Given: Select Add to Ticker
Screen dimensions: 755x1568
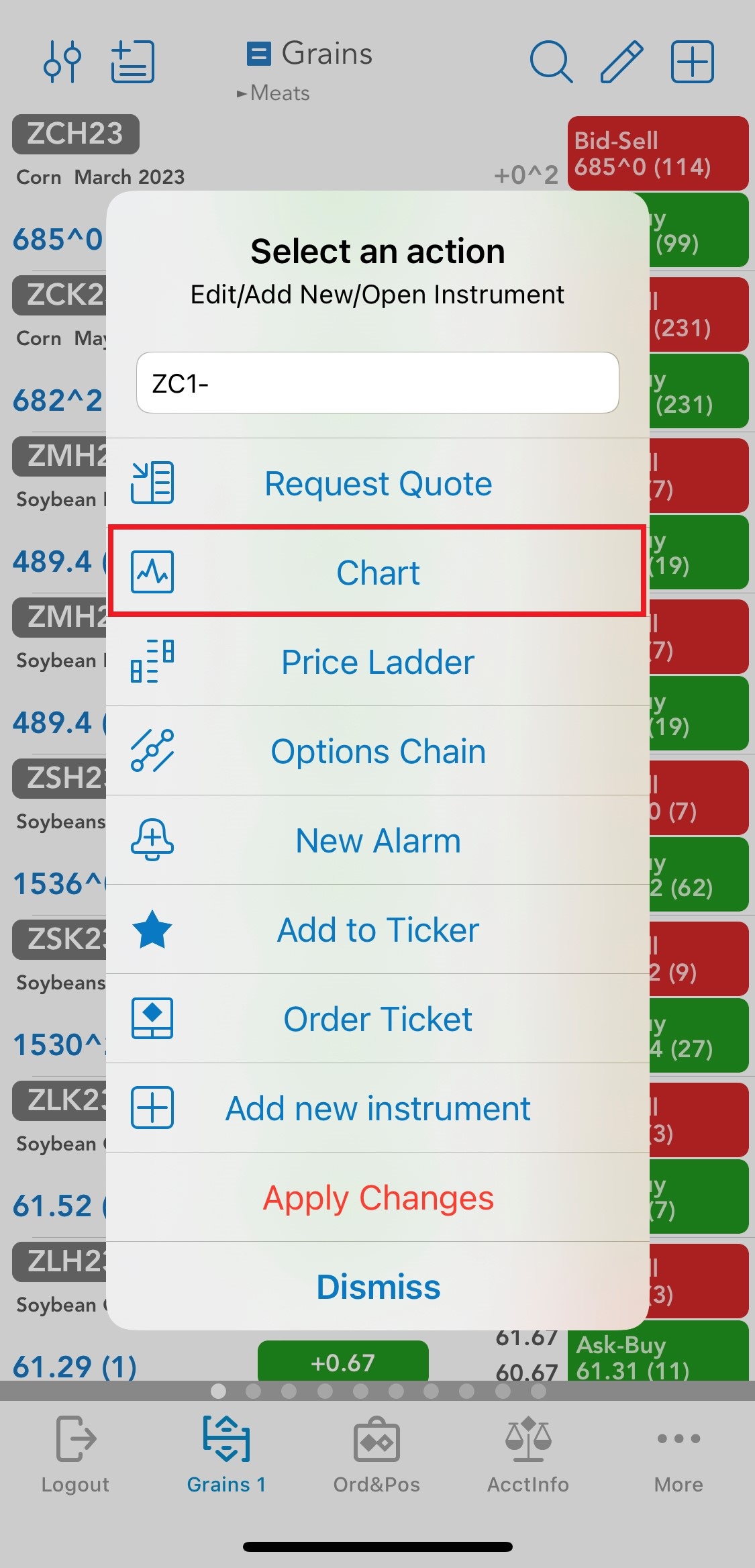Looking at the screenshot, I should (377, 930).
